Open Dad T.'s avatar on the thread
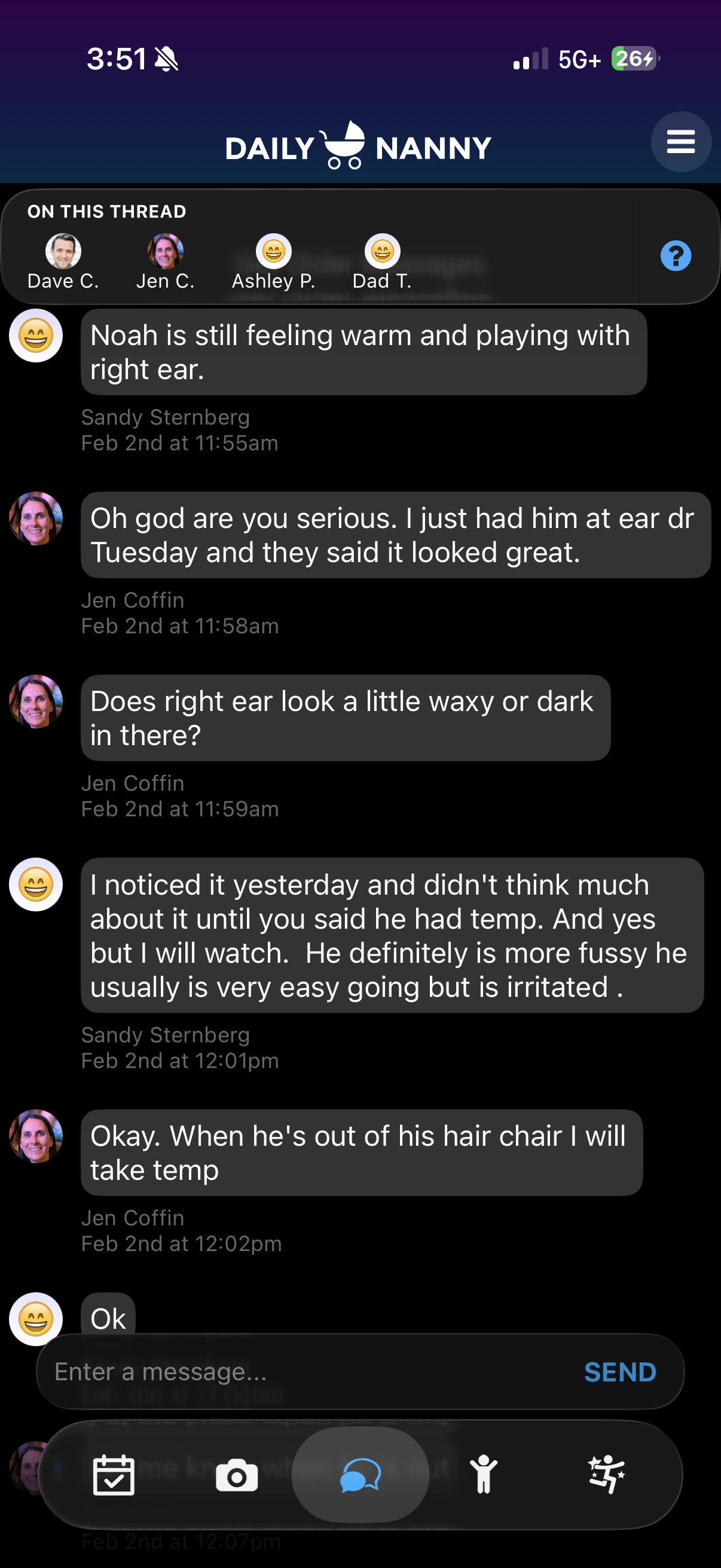Image resolution: width=721 pixels, height=1568 pixels. (x=381, y=251)
